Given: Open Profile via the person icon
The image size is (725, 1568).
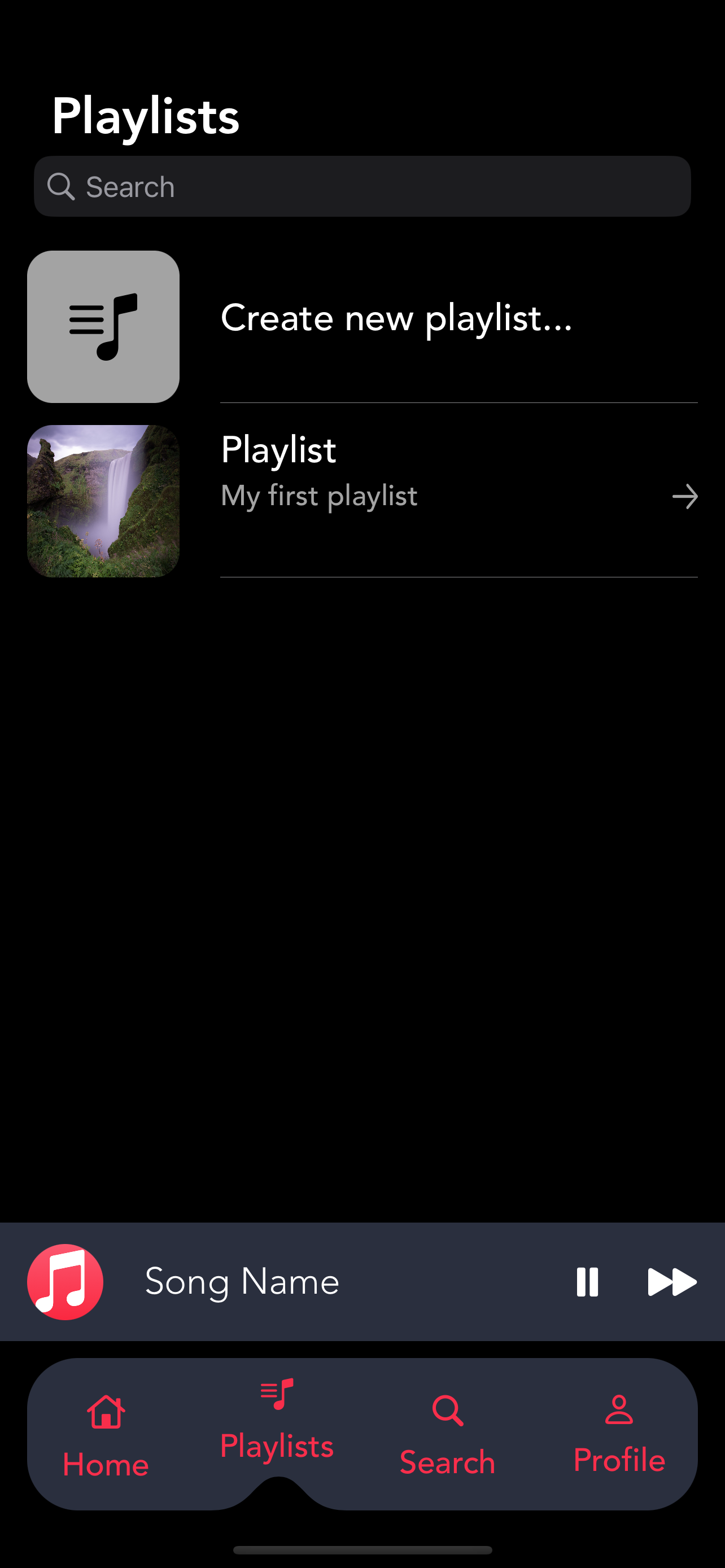Looking at the screenshot, I should click(x=619, y=1411).
